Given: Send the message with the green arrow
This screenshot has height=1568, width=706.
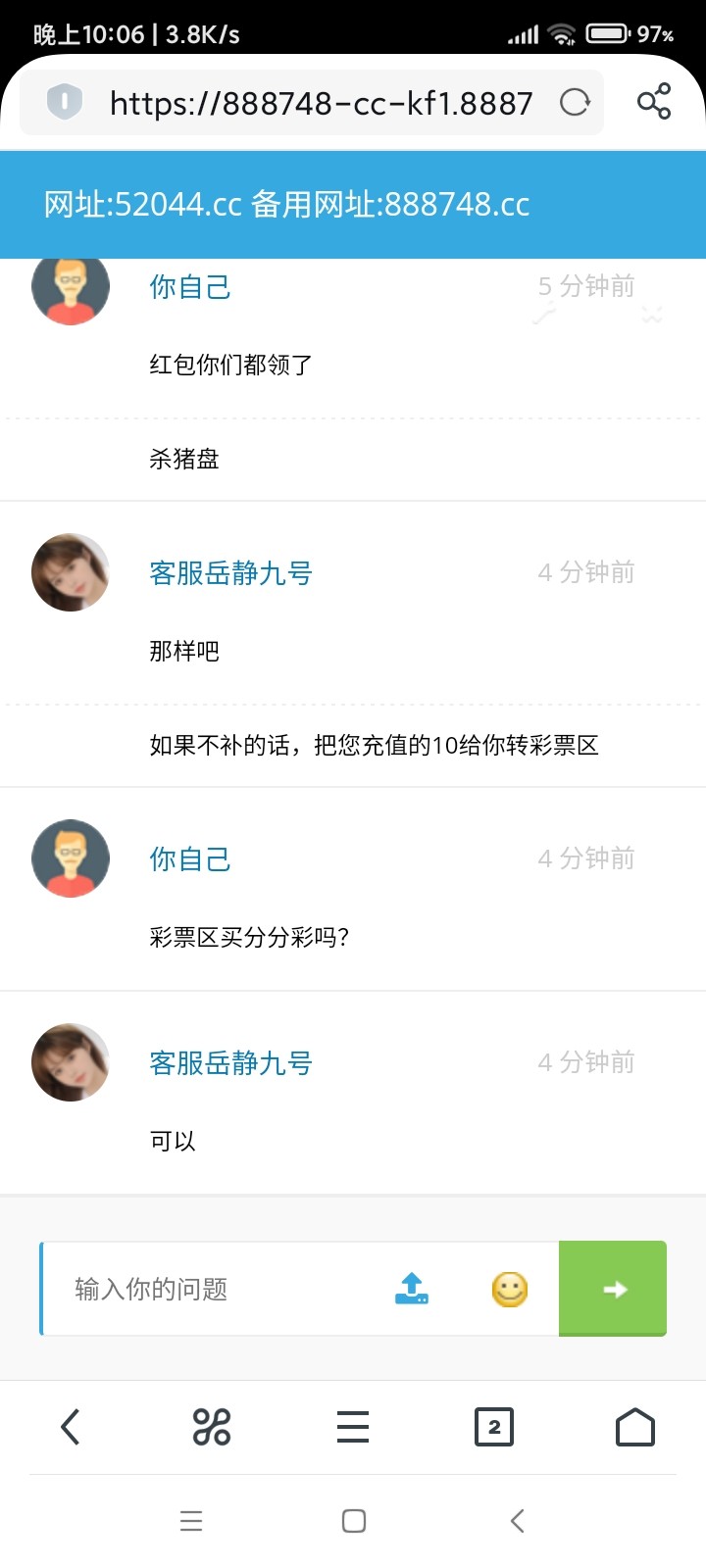Looking at the screenshot, I should 613,1289.
